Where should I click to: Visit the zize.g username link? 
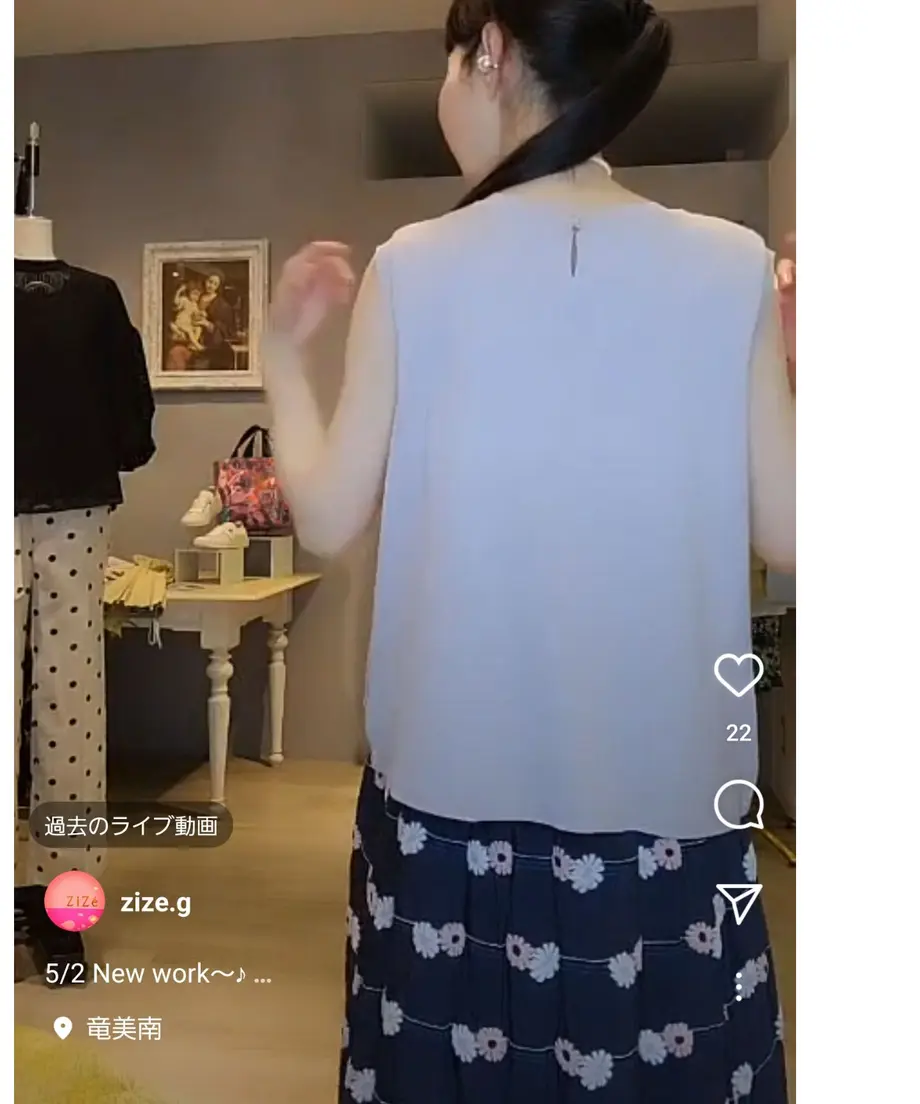click(x=156, y=903)
